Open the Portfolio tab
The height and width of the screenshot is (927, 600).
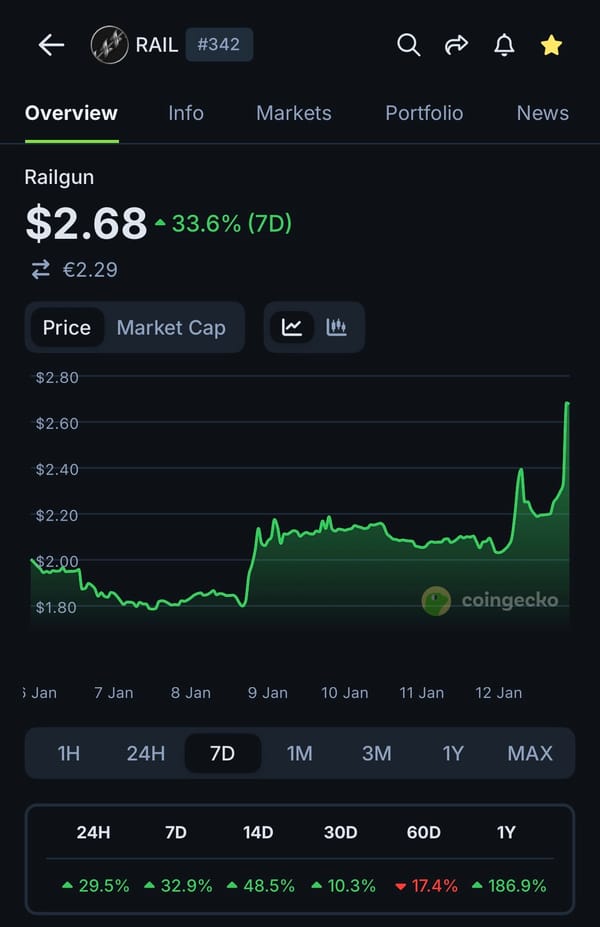tap(424, 113)
